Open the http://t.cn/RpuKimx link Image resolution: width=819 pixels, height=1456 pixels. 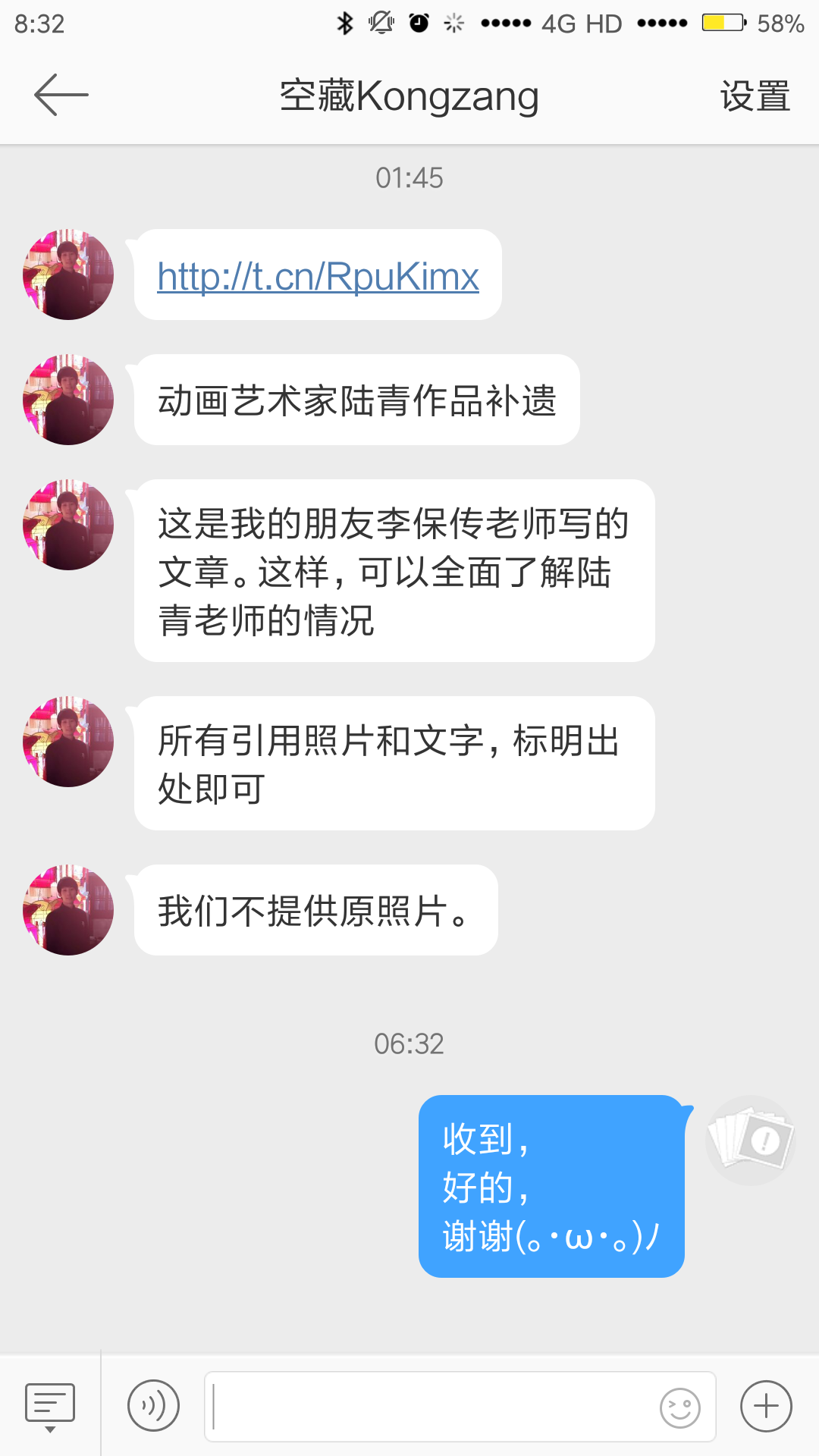point(318,276)
